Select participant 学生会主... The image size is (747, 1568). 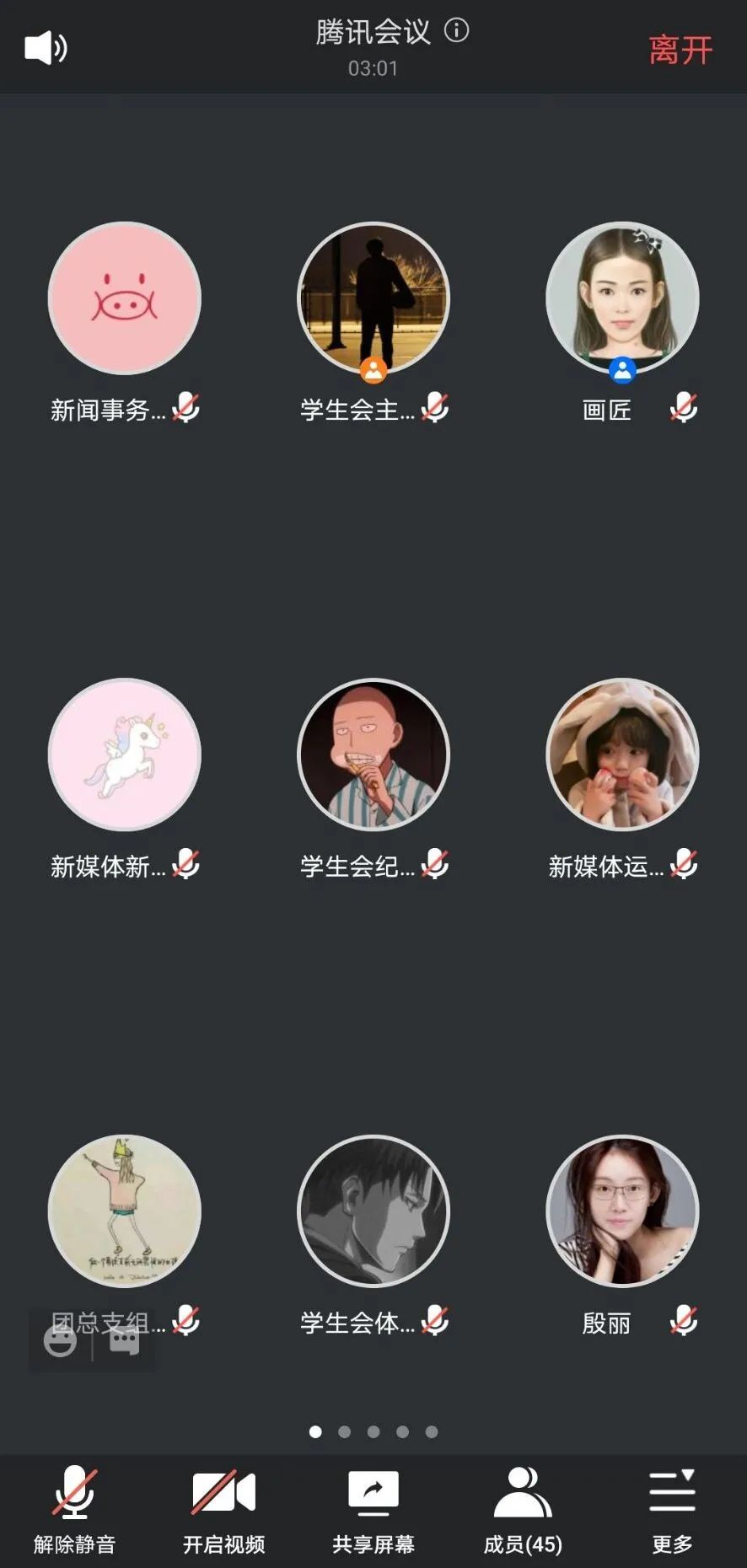point(373,298)
